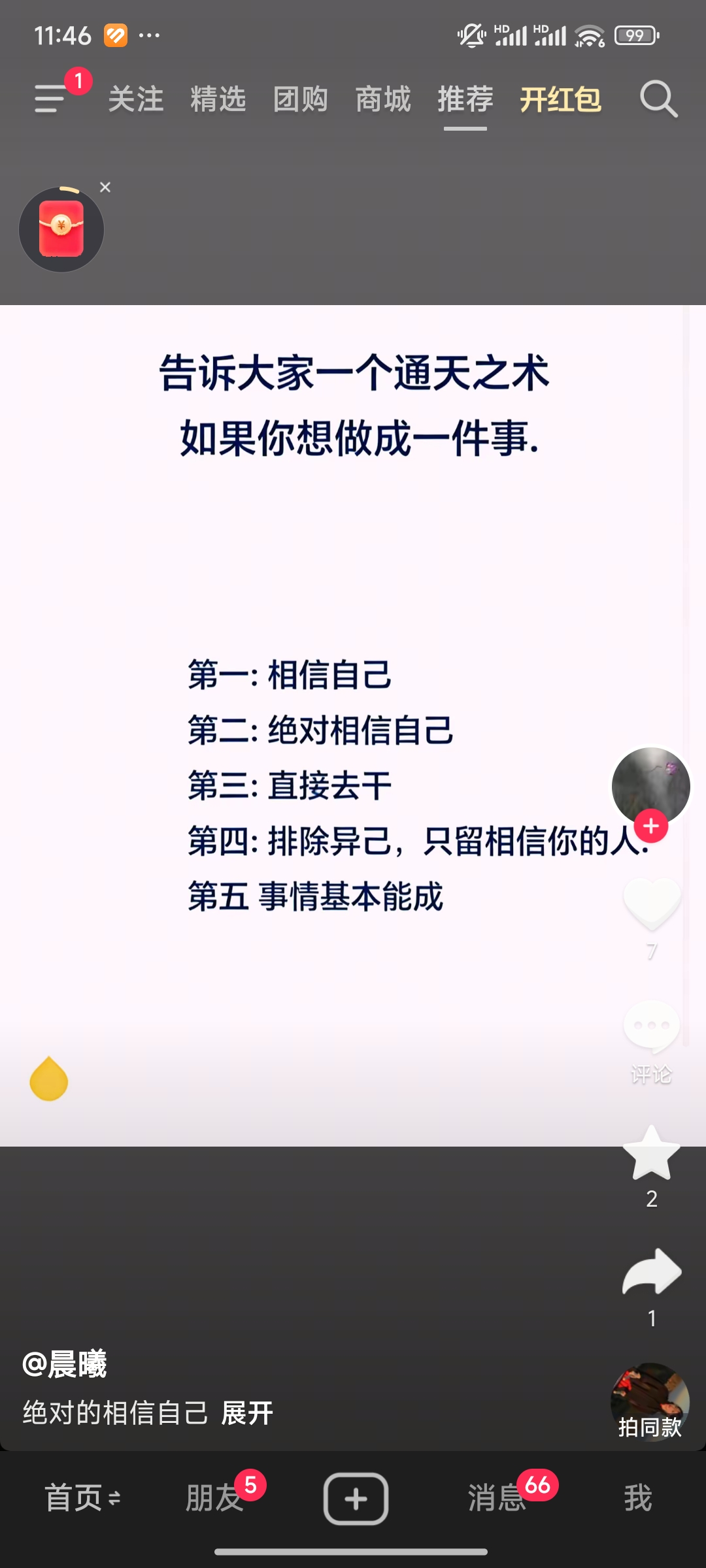Image resolution: width=706 pixels, height=1568 pixels.
Task: Select the 推荐 tab
Action: (465, 99)
